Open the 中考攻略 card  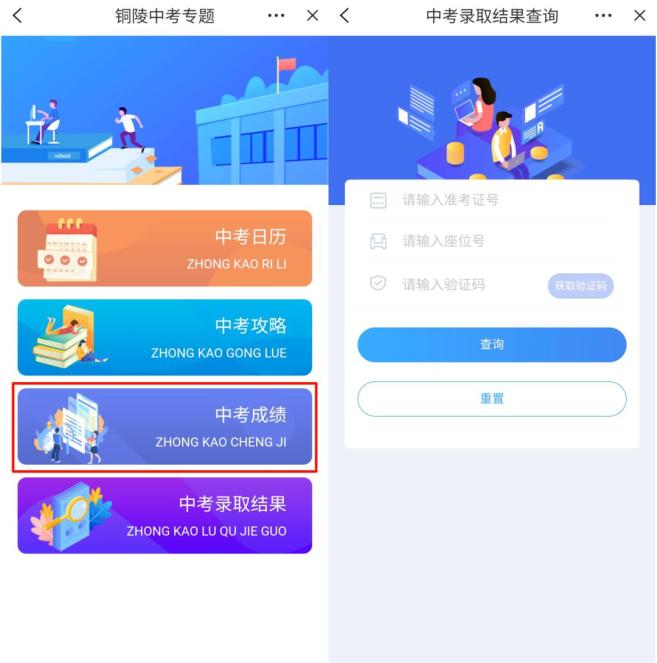pos(164,337)
